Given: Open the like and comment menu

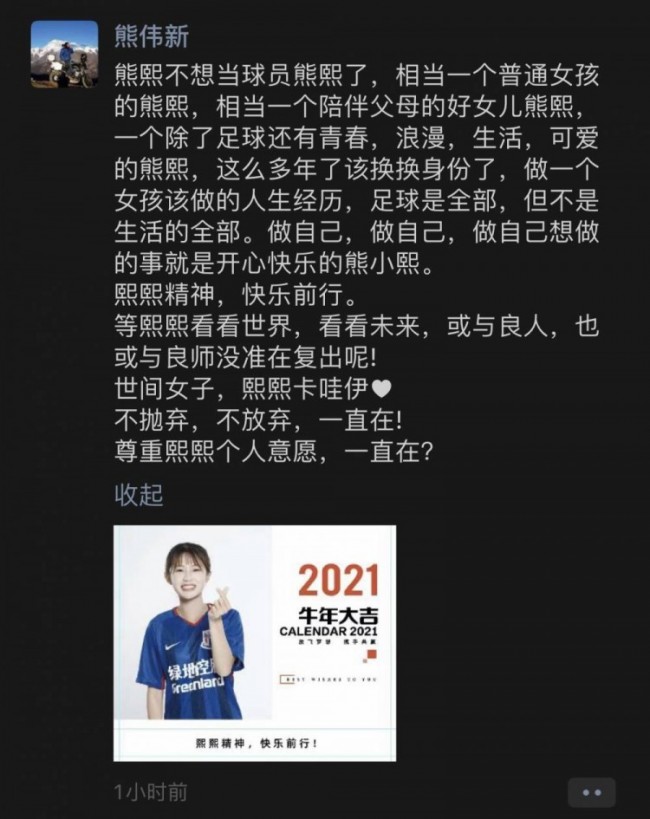Looking at the screenshot, I should (592, 791).
